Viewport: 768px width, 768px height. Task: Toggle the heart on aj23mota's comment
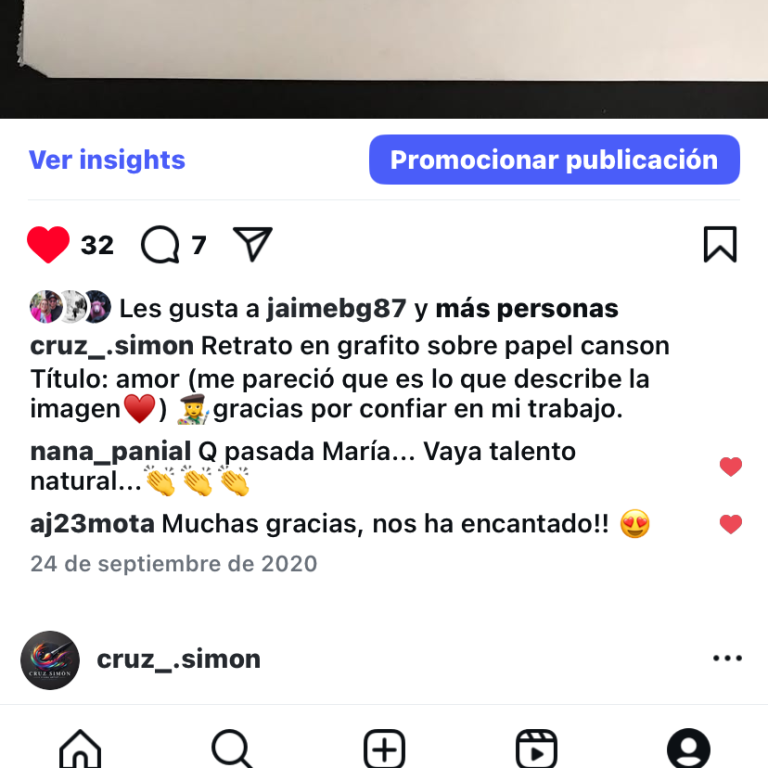(x=731, y=524)
